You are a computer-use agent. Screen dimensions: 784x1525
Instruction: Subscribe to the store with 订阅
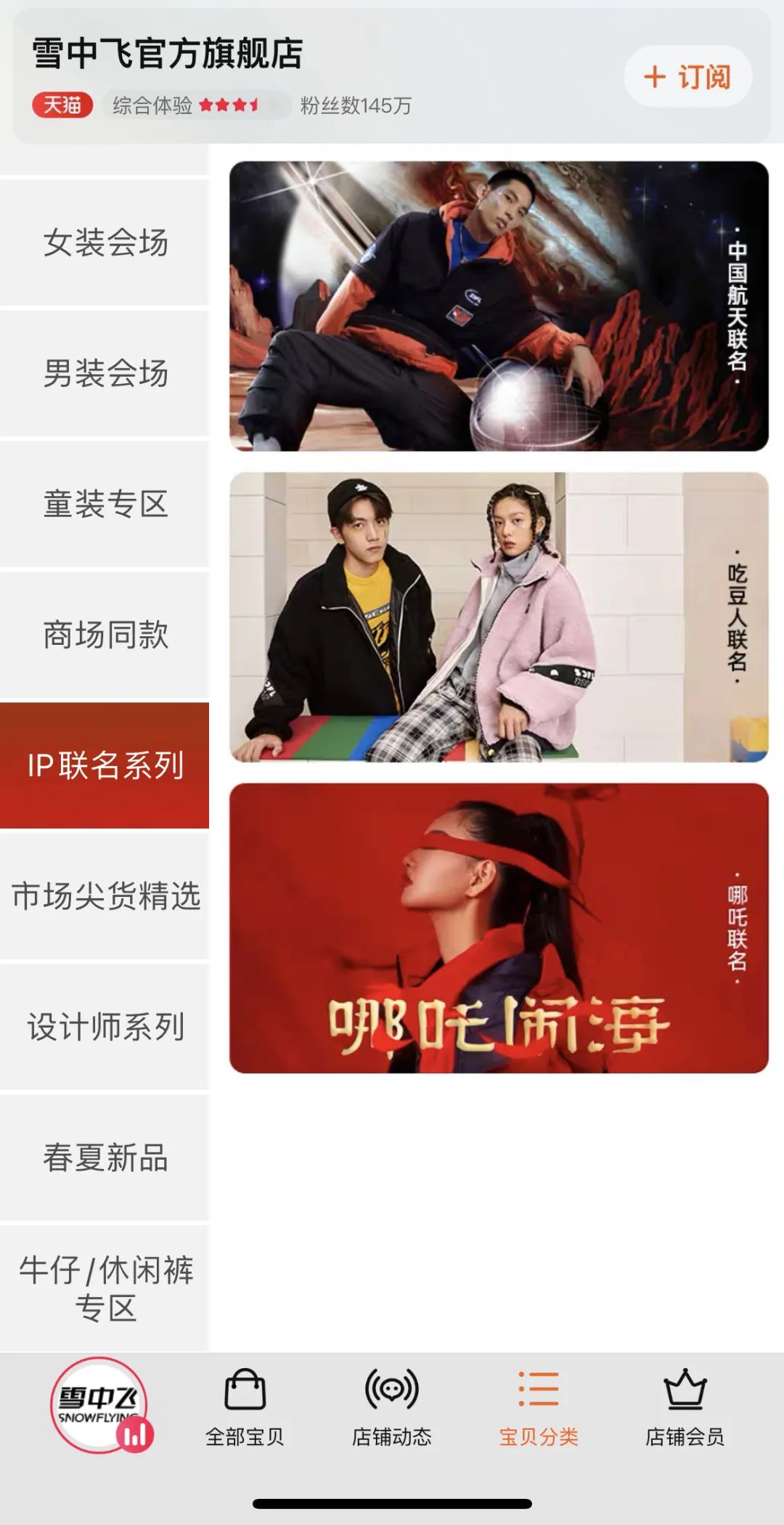coord(687,76)
